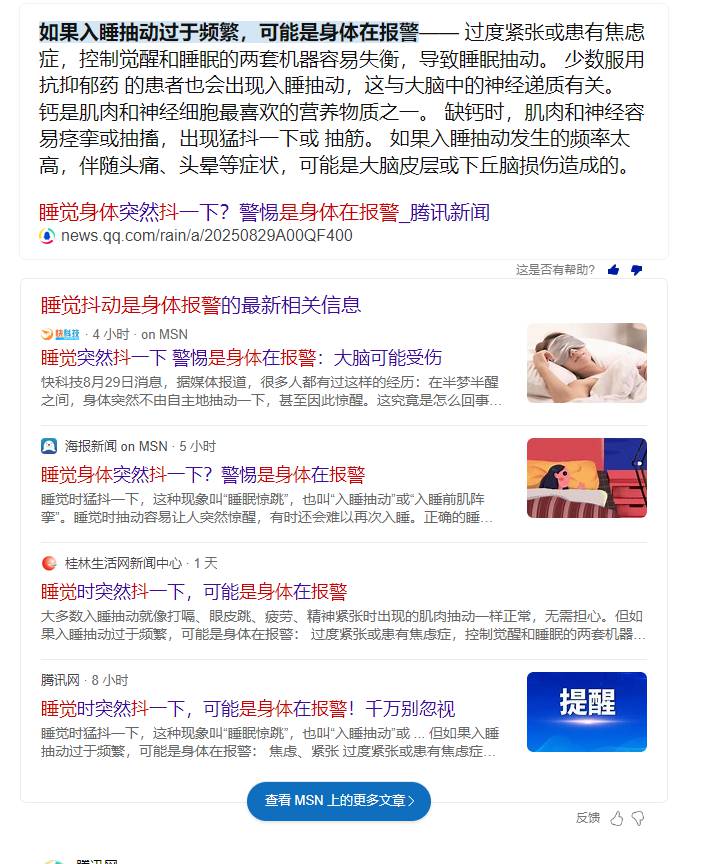Viewport: 703px width, 864px height.
Task: Mark the featured answer as not helpful
Action: (636, 270)
